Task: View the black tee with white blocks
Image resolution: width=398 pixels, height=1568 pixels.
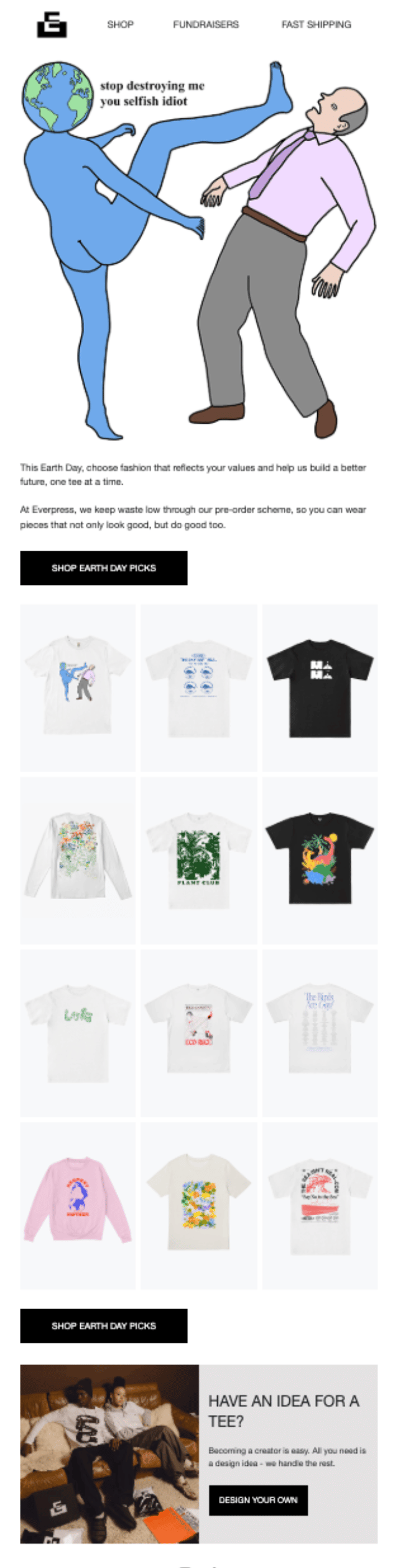Action: [320, 687]
